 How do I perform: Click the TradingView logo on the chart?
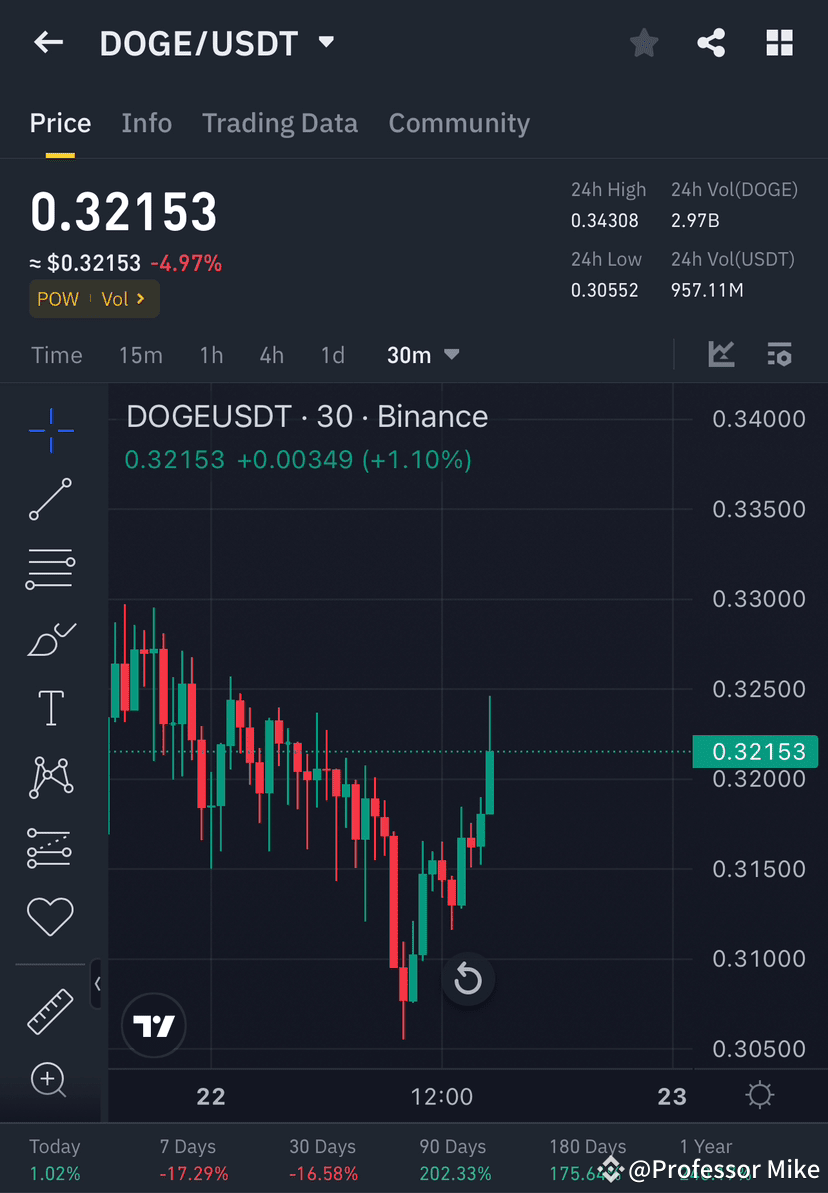tap(153, 1025)
